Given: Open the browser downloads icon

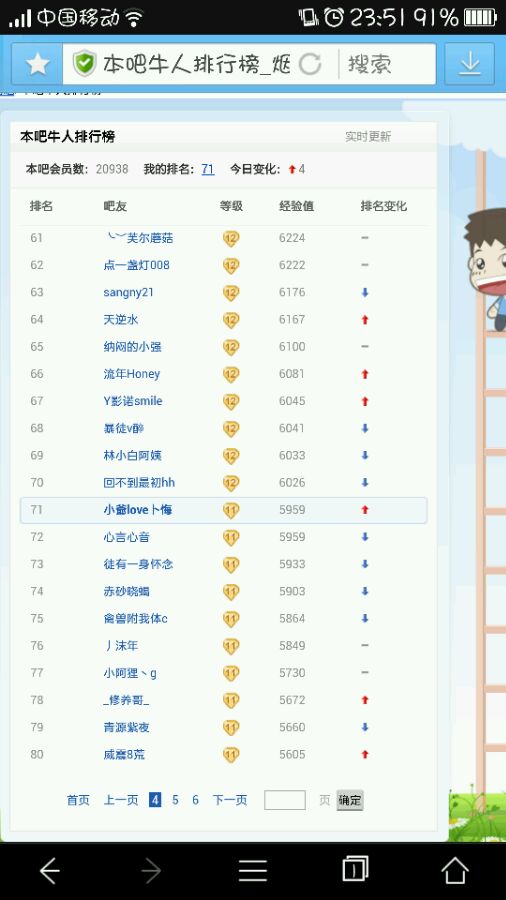Looking at the screenshot, I should tap(470, 64).
